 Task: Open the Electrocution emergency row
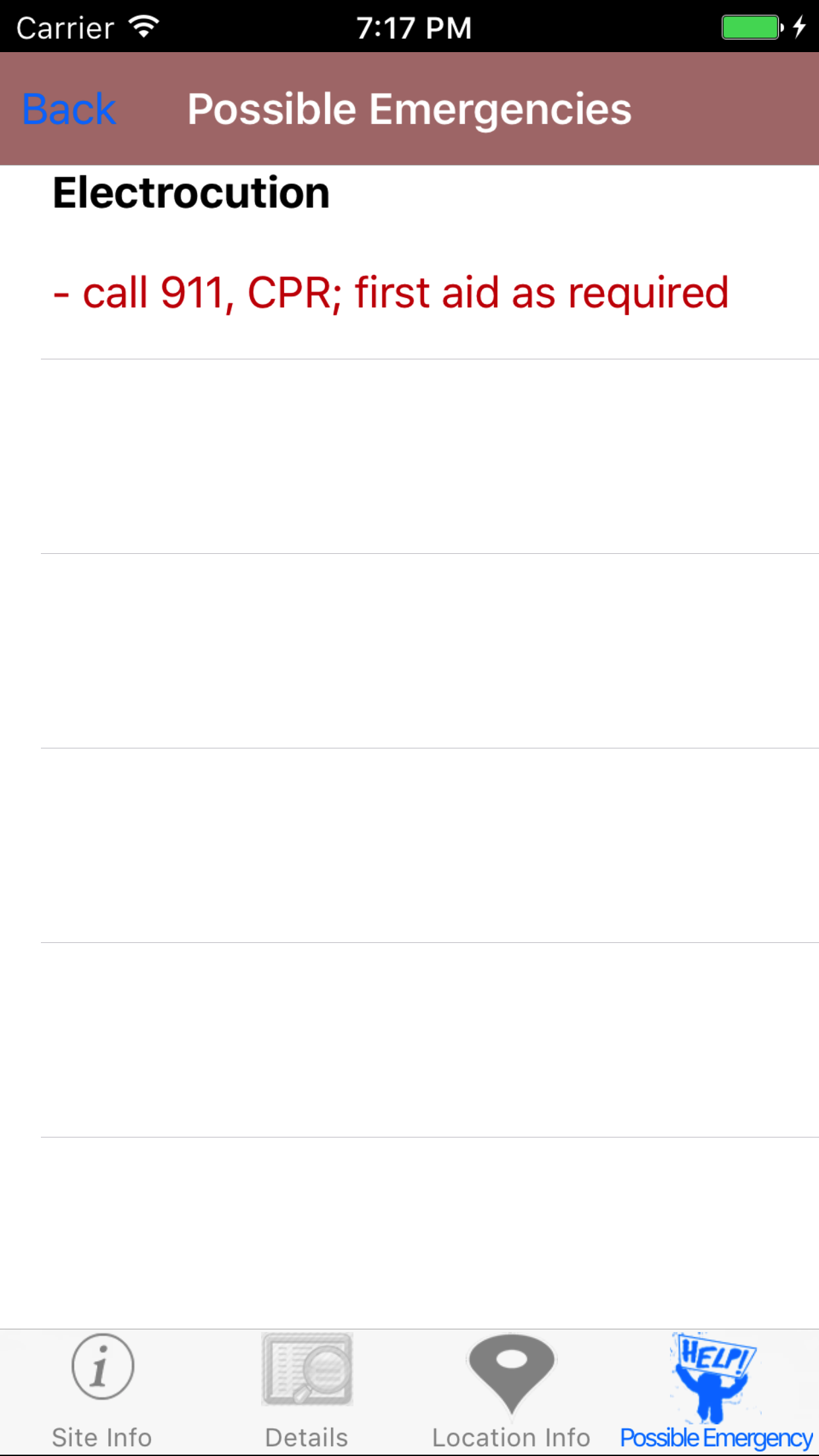(409, 262)
